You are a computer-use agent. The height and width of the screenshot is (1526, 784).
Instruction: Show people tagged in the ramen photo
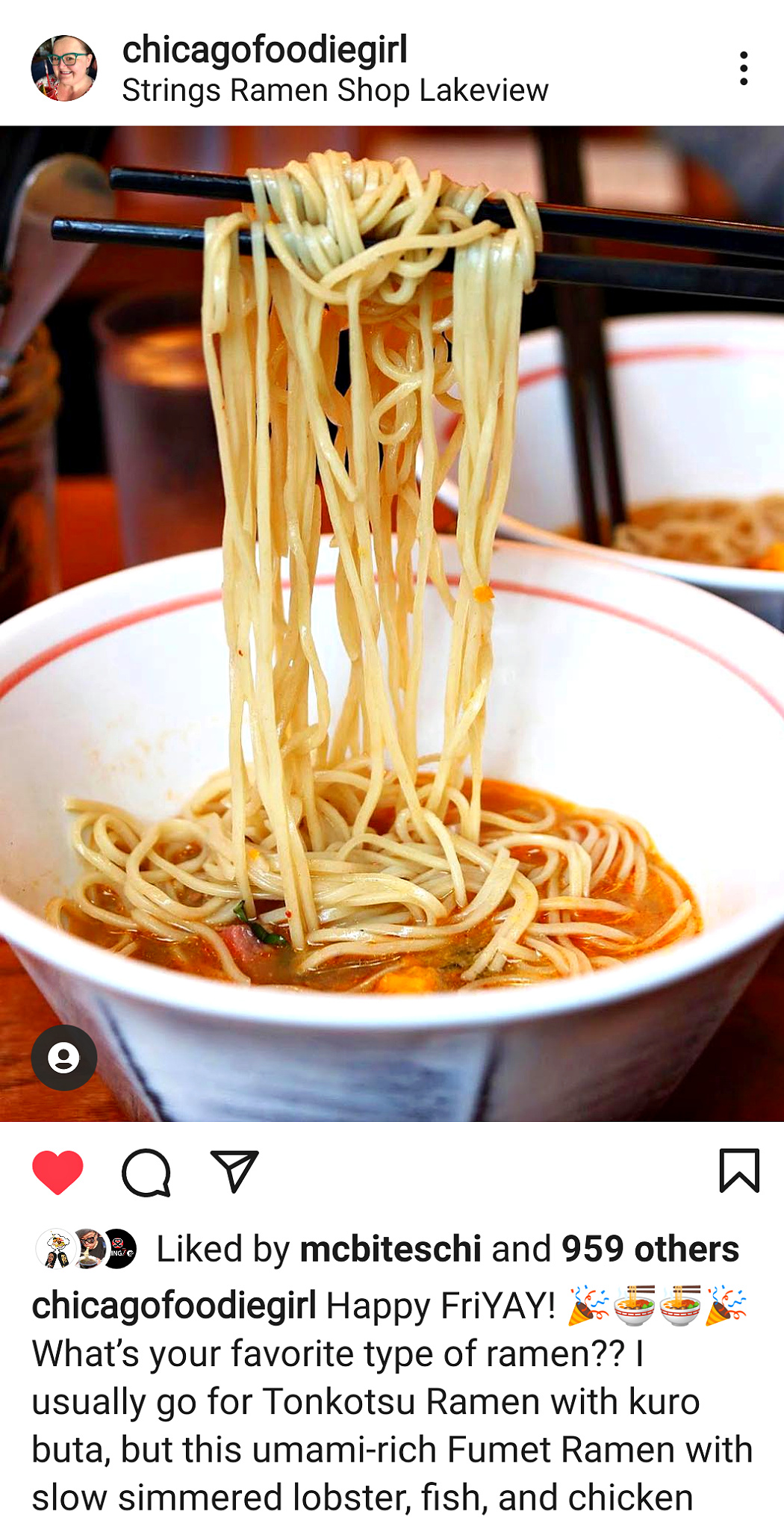(63, 1057)
